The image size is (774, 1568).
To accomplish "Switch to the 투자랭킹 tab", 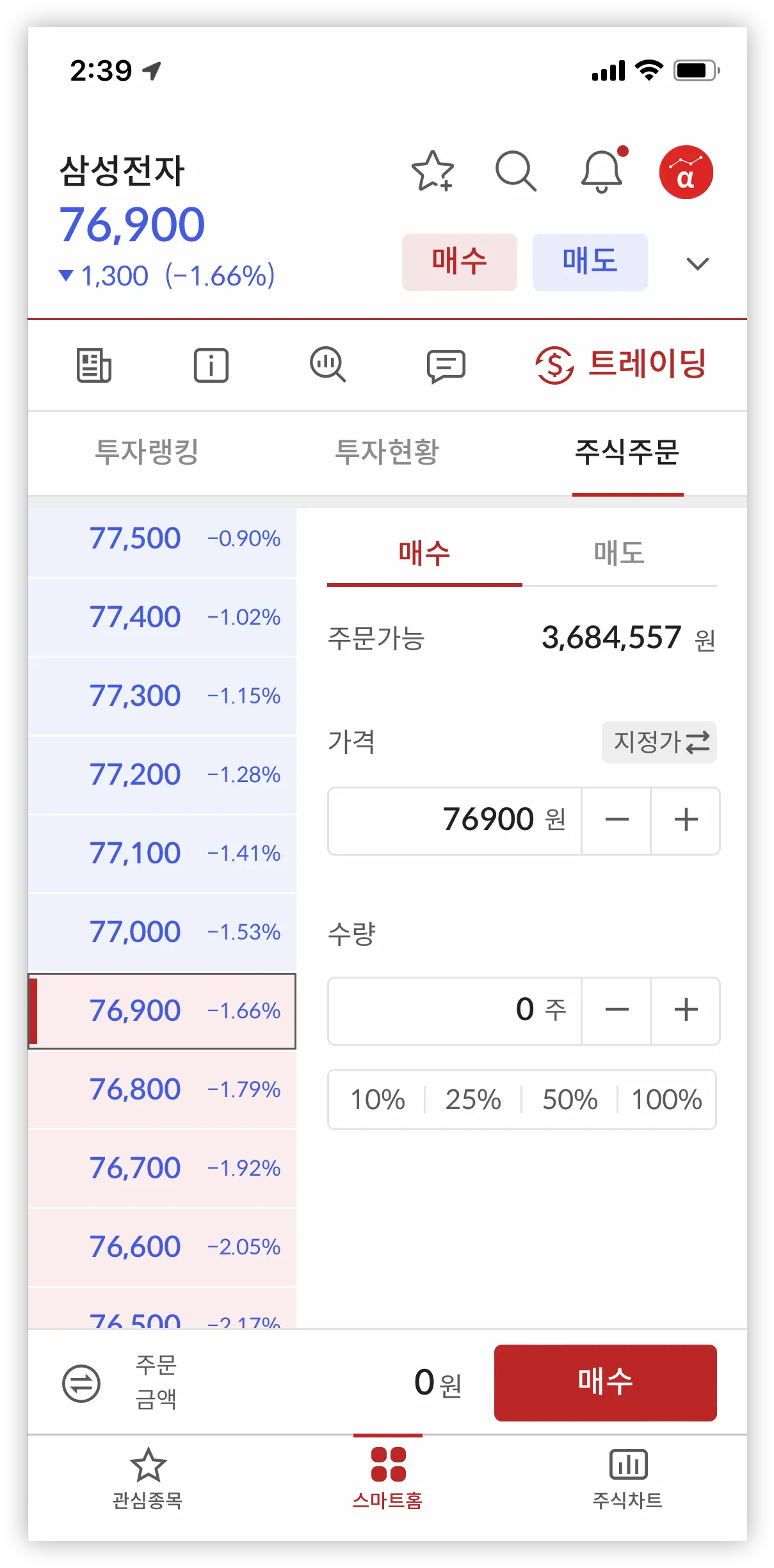I will click(147, 452).
